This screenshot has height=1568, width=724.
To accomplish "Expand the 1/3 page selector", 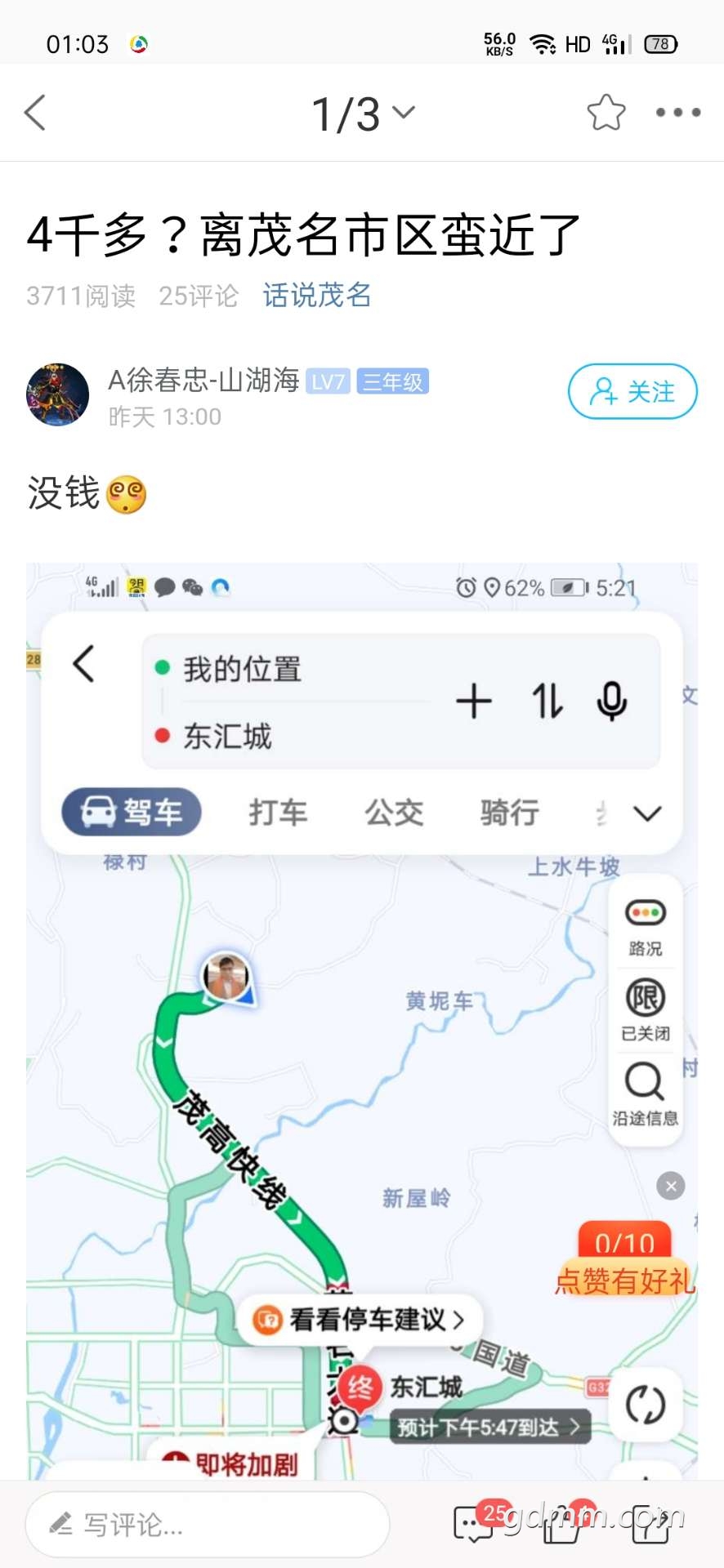I will pos(363,113).
